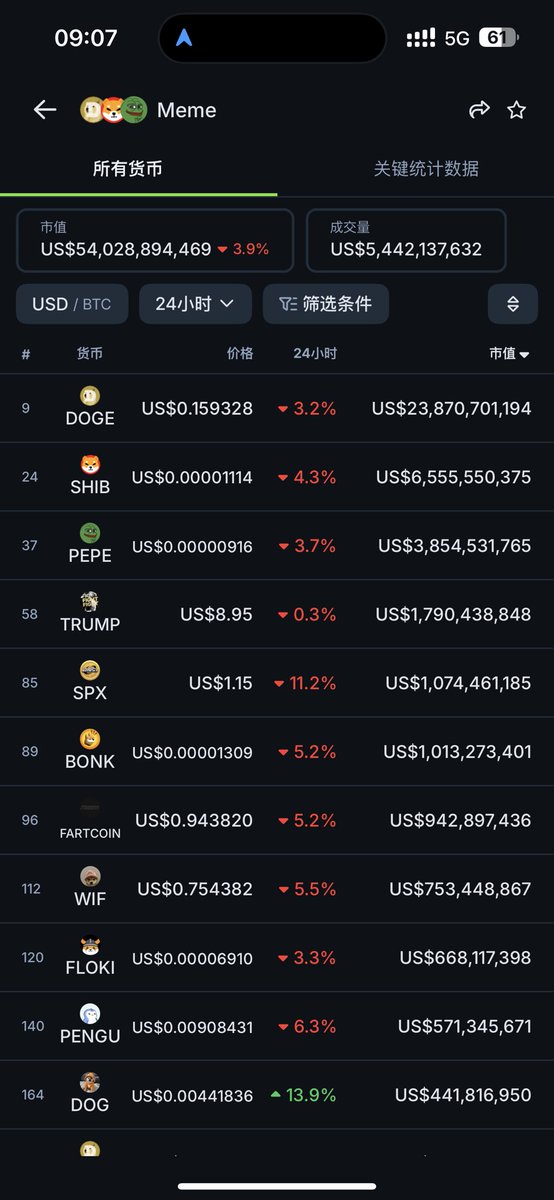554x1200 pixels.
Task: View PEPE coin details
Action: 277,546
